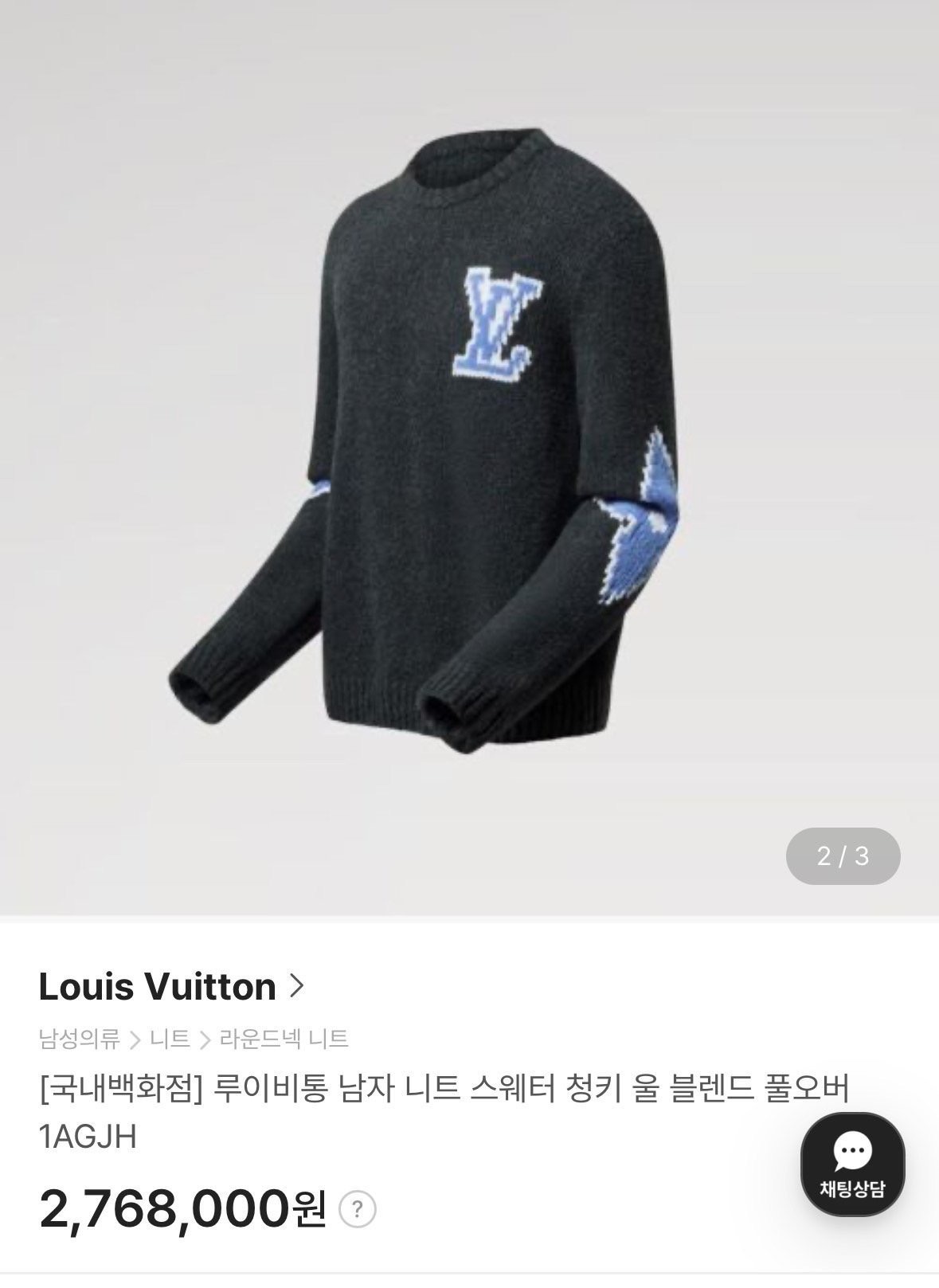Image resolution: width=939 pixels, height=1288 pixels.
Task: Open the 채팅상담 chat consultation button
Action: point(852,1164)
